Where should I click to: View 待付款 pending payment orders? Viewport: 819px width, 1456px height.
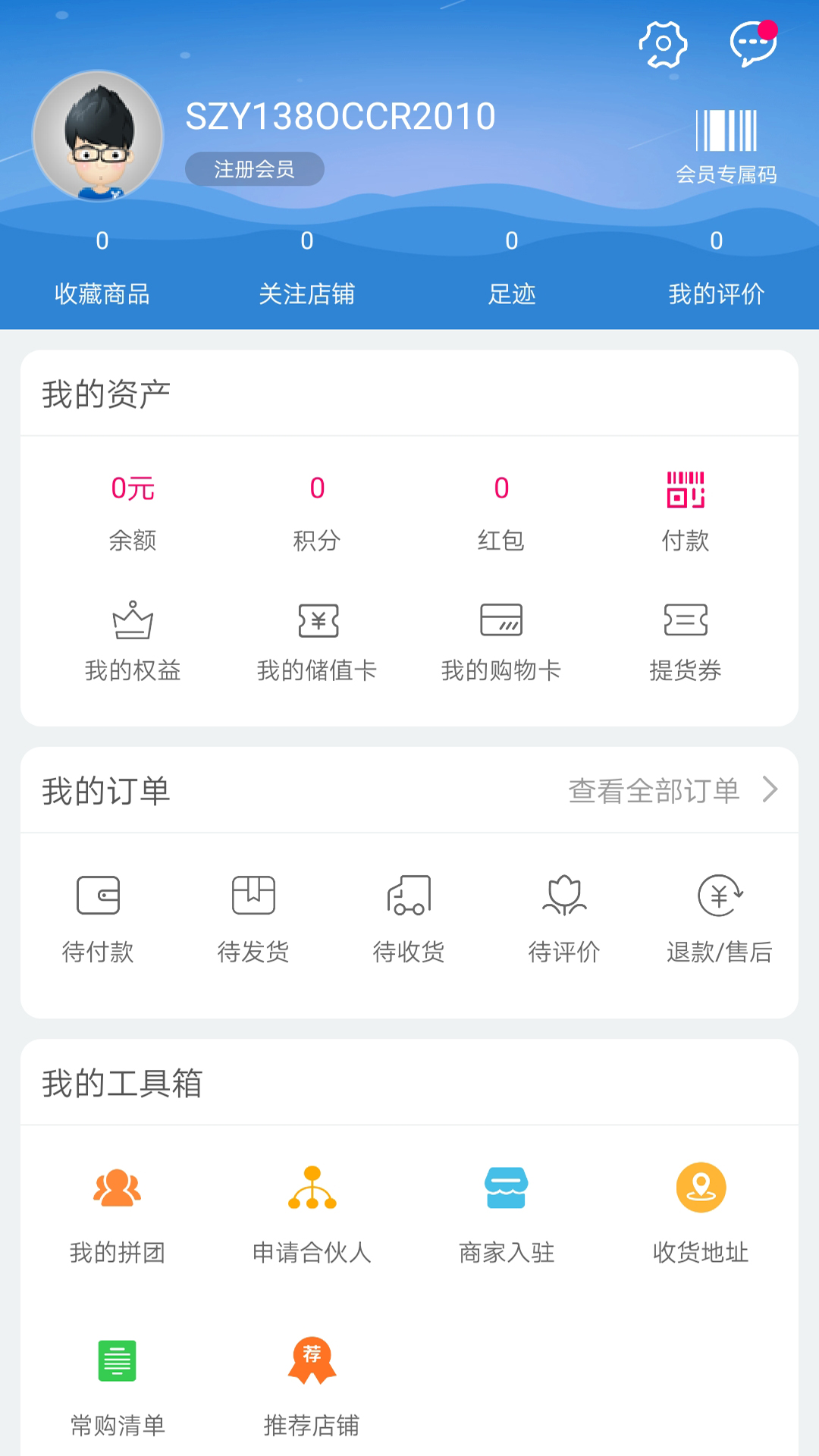(98, 918)
